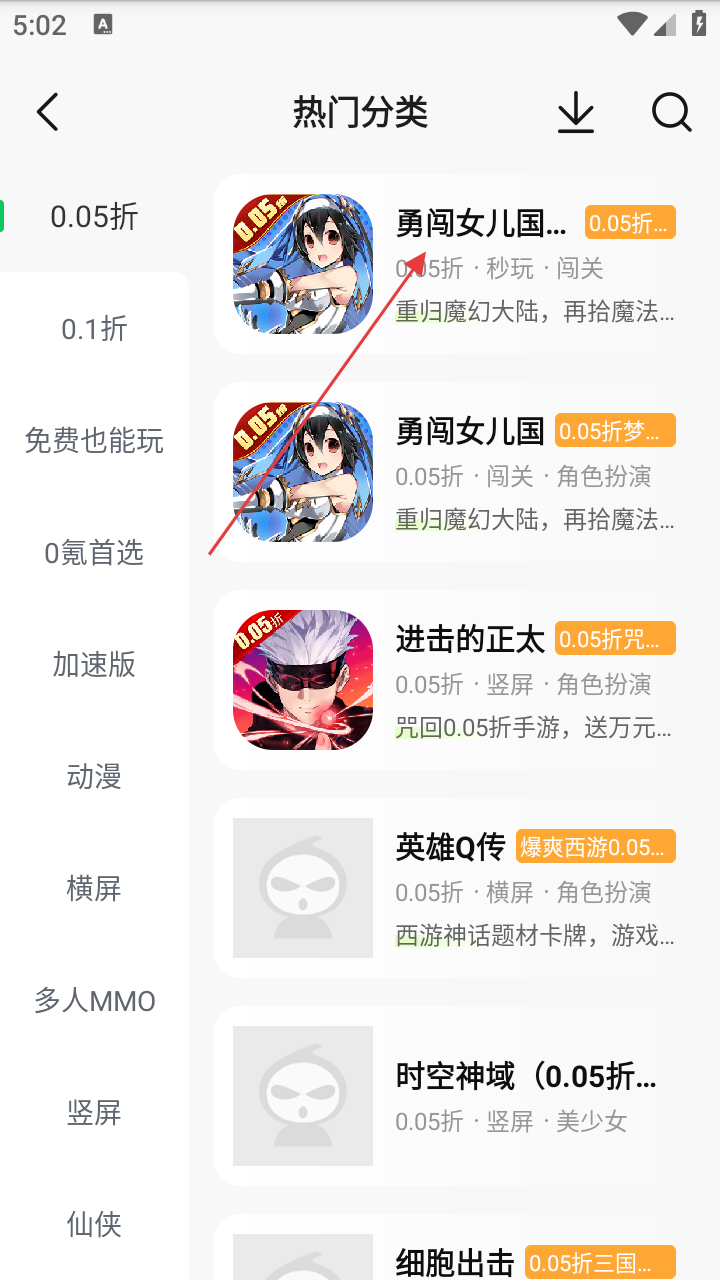Switch to 加速版 category
The width and height of the screenshot is (720, 1280).
point(94,664)
